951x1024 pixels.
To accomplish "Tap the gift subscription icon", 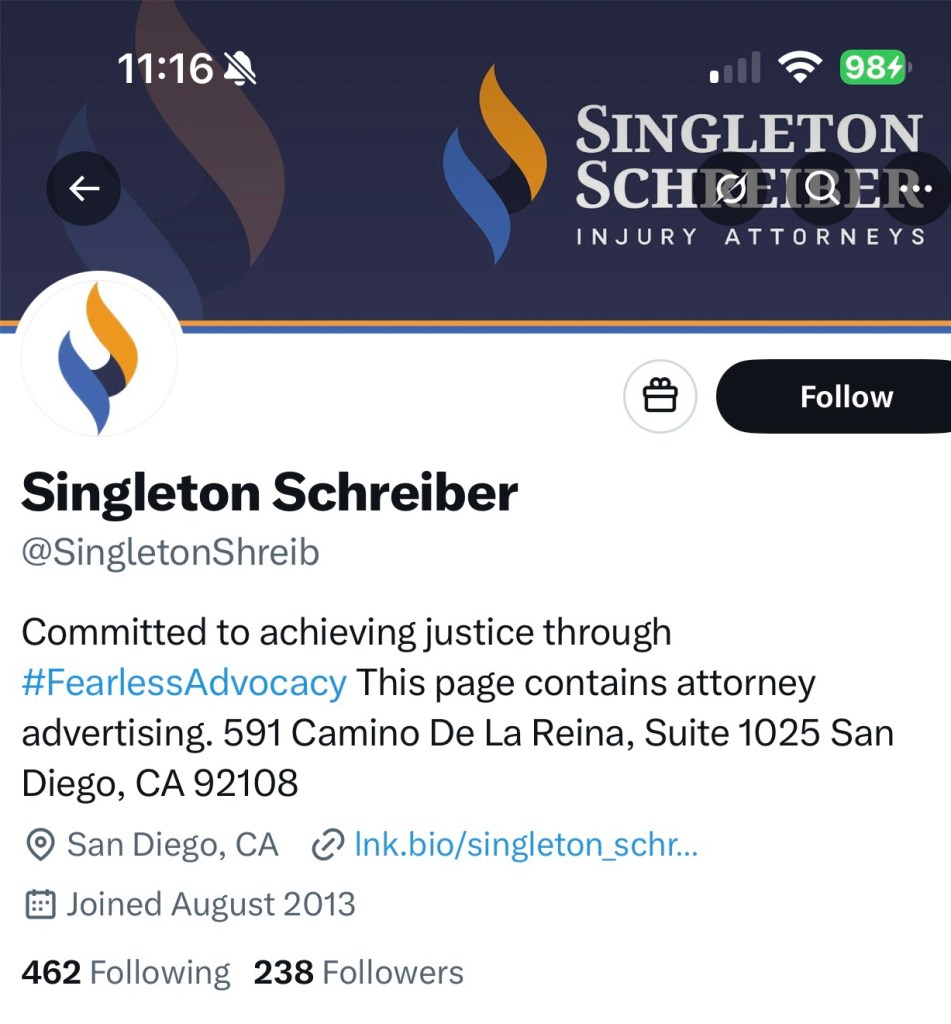I will pyautogui.click(x=660, y=397).
